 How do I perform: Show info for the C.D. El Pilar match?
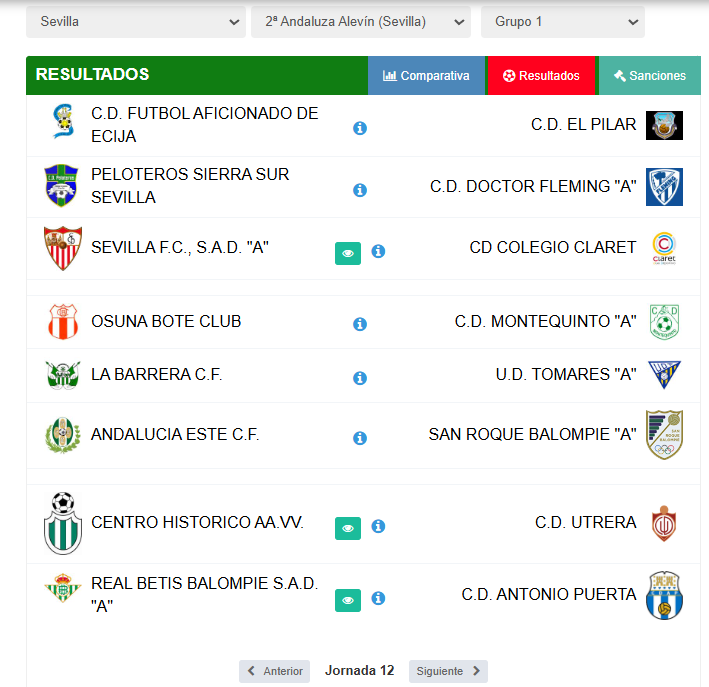pyautogui.click(x=360, y=128)
